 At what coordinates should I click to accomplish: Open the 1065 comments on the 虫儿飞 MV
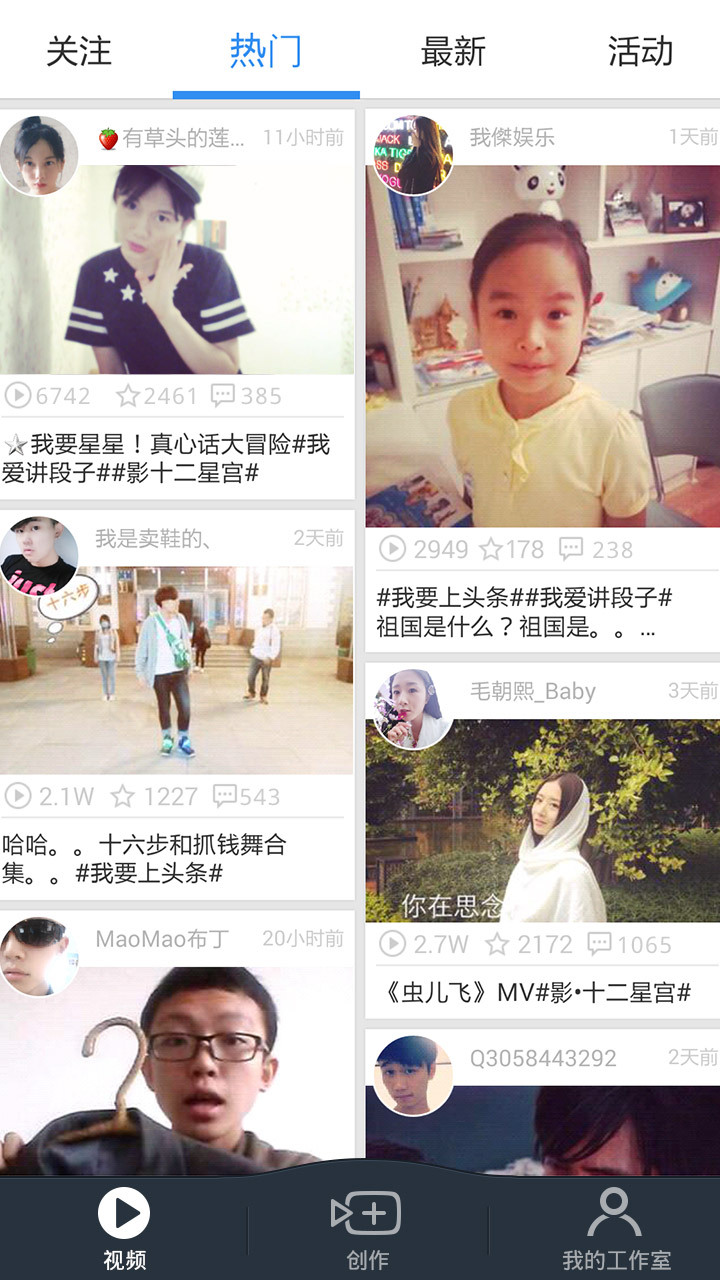(x=629, y=944)
